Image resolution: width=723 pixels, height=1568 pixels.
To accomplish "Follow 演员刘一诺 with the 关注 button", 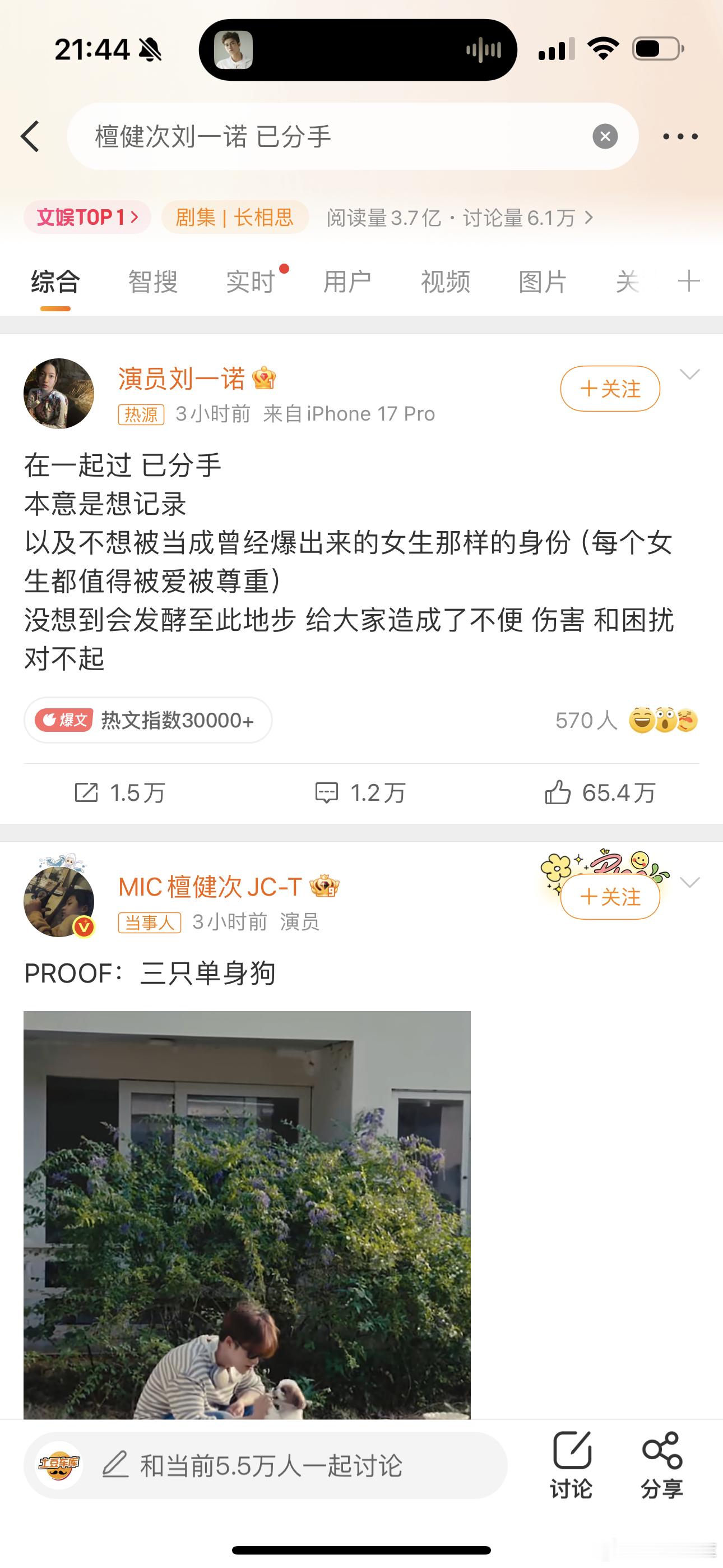I will click(609, 390).
